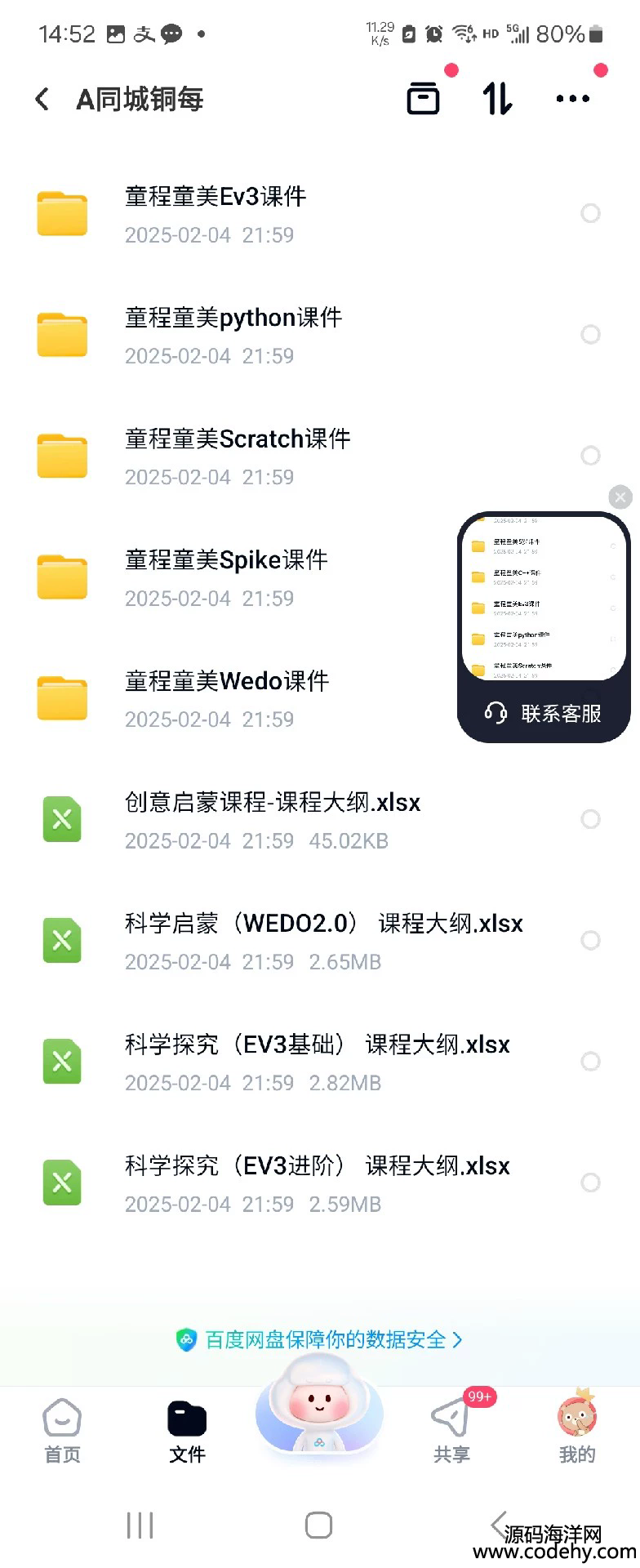
Task: Go back from A同城铜每 folder
Action: pos(42,100)
